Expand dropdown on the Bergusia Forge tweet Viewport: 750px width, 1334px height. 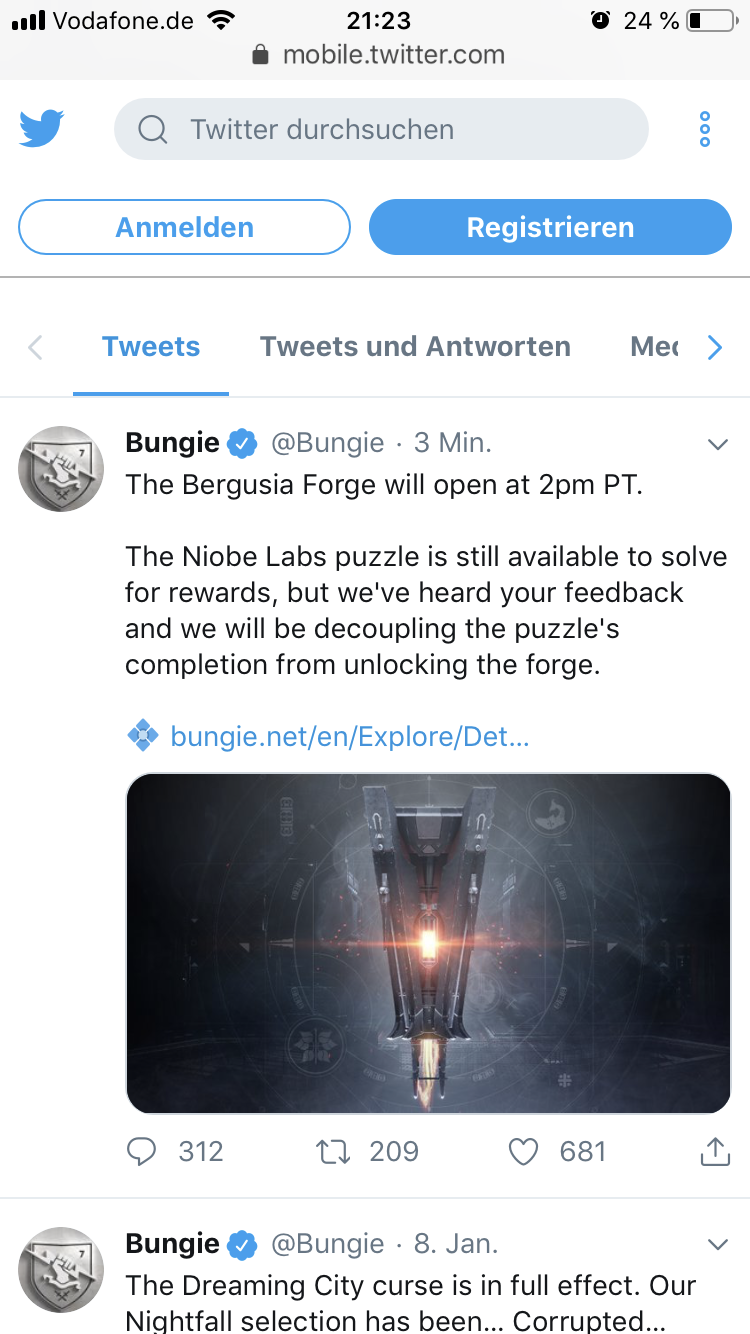[x=717, y=444]
